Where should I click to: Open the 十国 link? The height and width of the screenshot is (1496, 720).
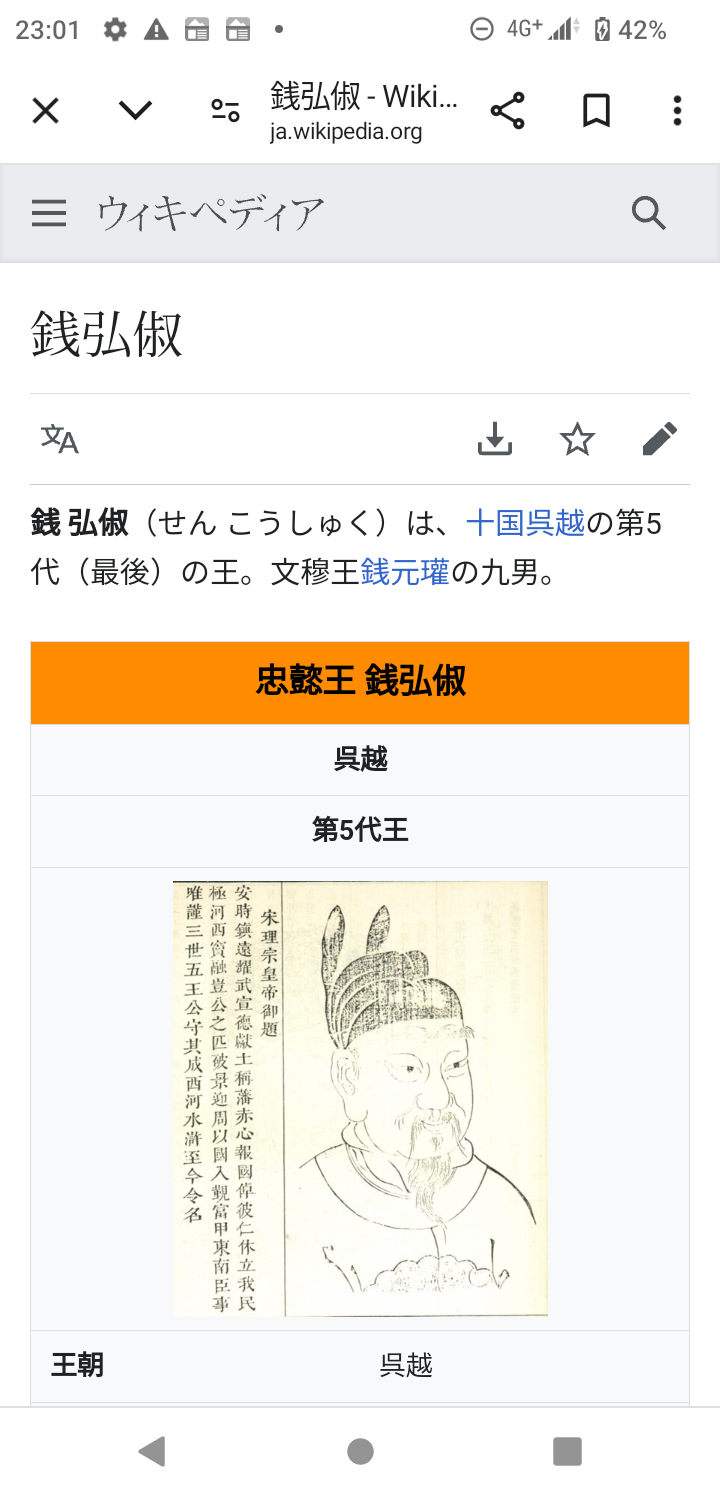(x=495, y=523)
